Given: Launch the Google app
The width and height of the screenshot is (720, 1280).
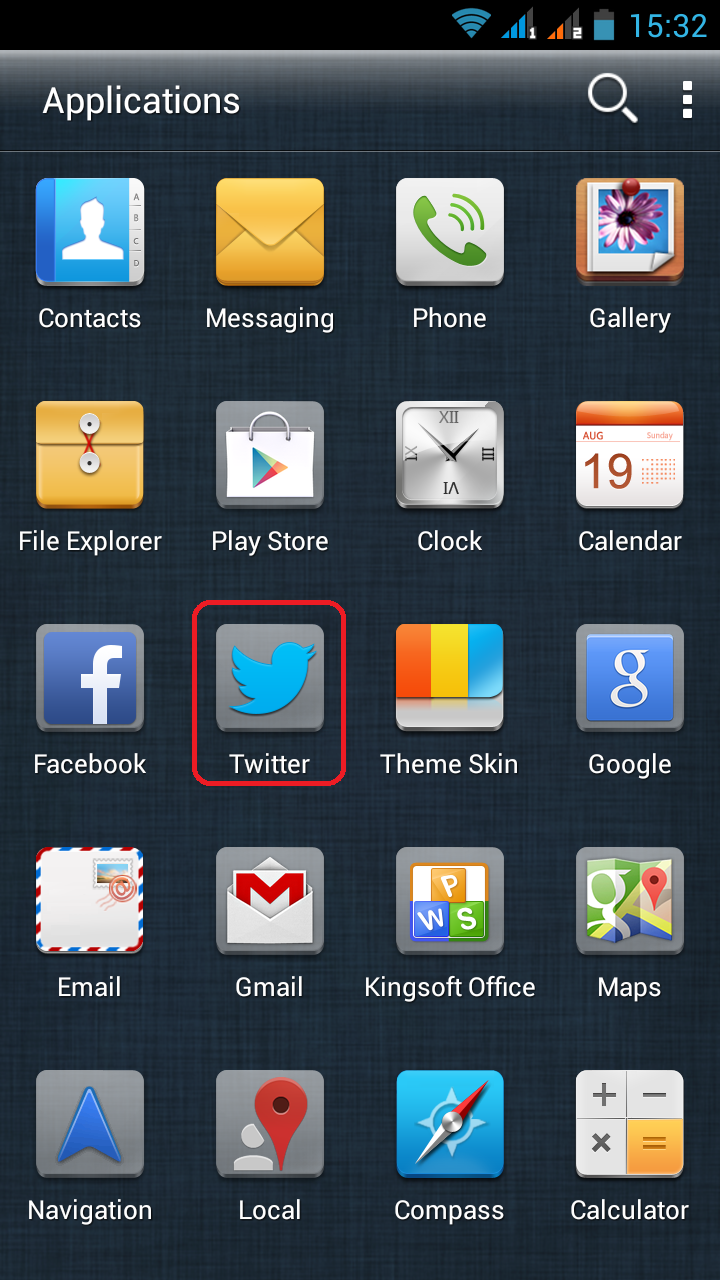Looking at the screenshot, I should pos(630,679).
